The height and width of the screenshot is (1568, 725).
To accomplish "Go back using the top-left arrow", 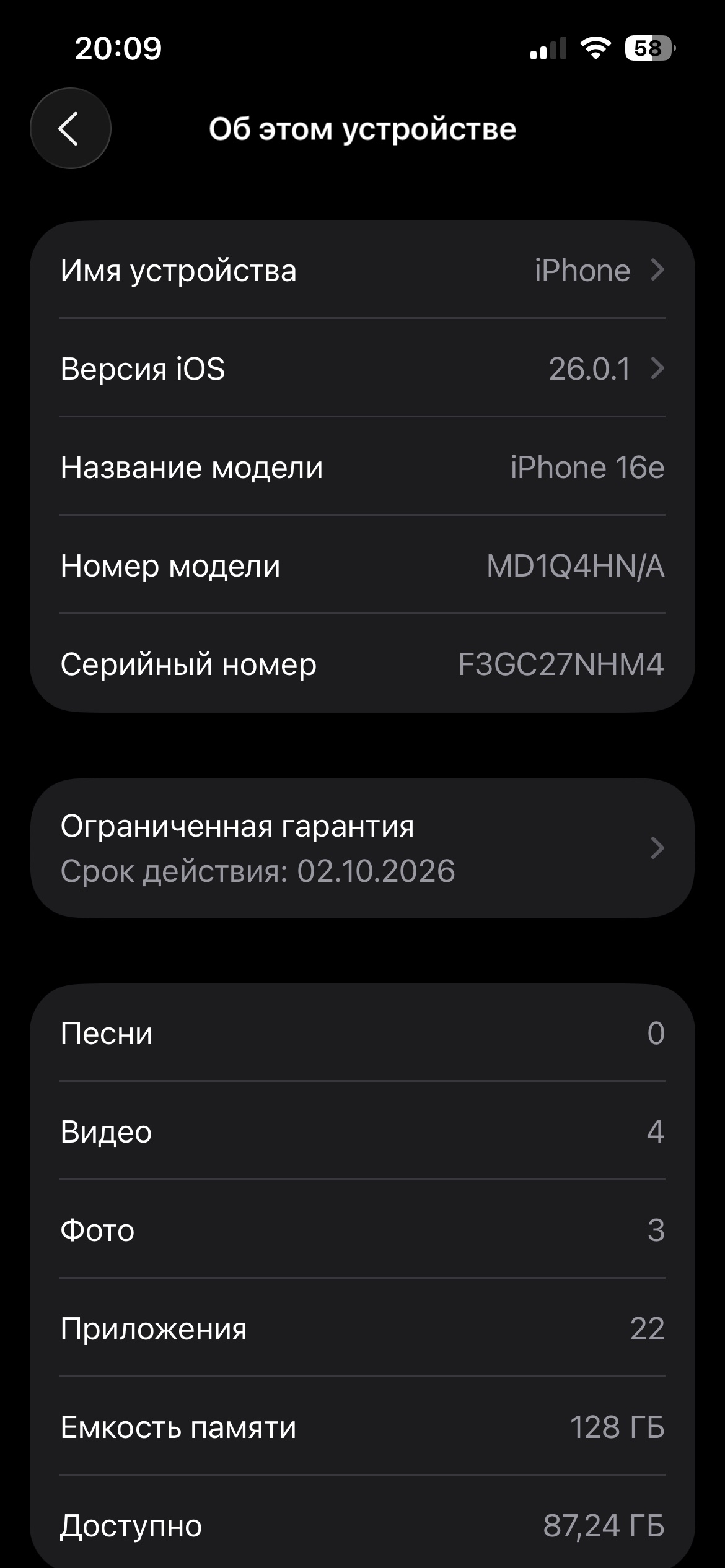I will pos(70,128).
